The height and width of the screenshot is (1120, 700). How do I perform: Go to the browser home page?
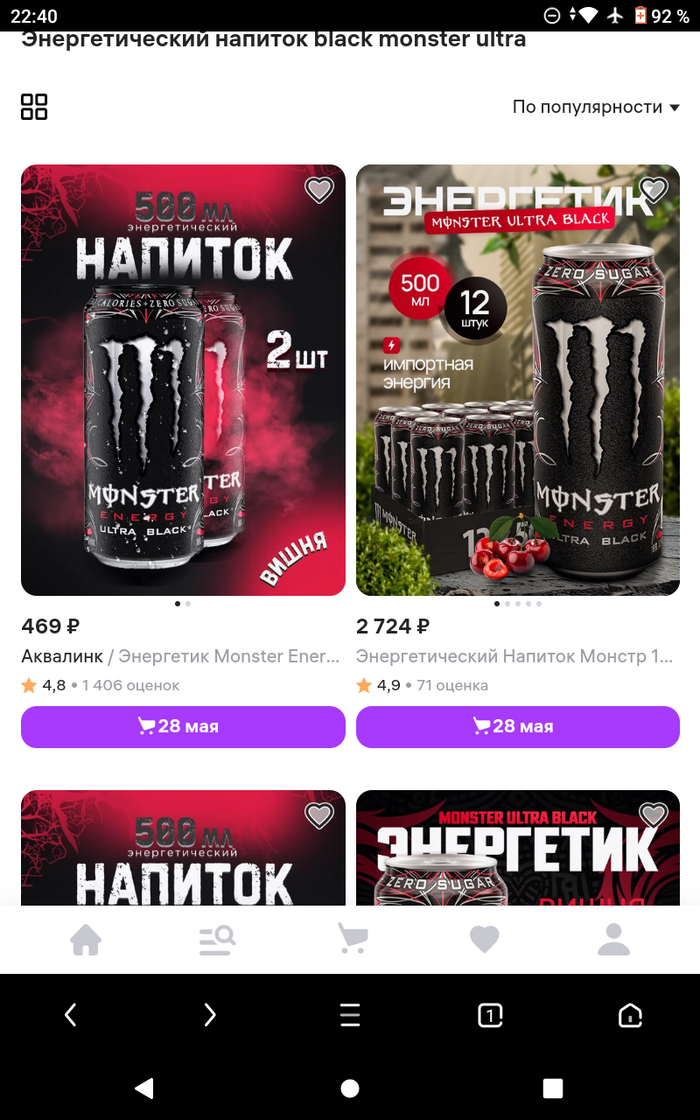pyautogui.click(x=630, y=1015)
